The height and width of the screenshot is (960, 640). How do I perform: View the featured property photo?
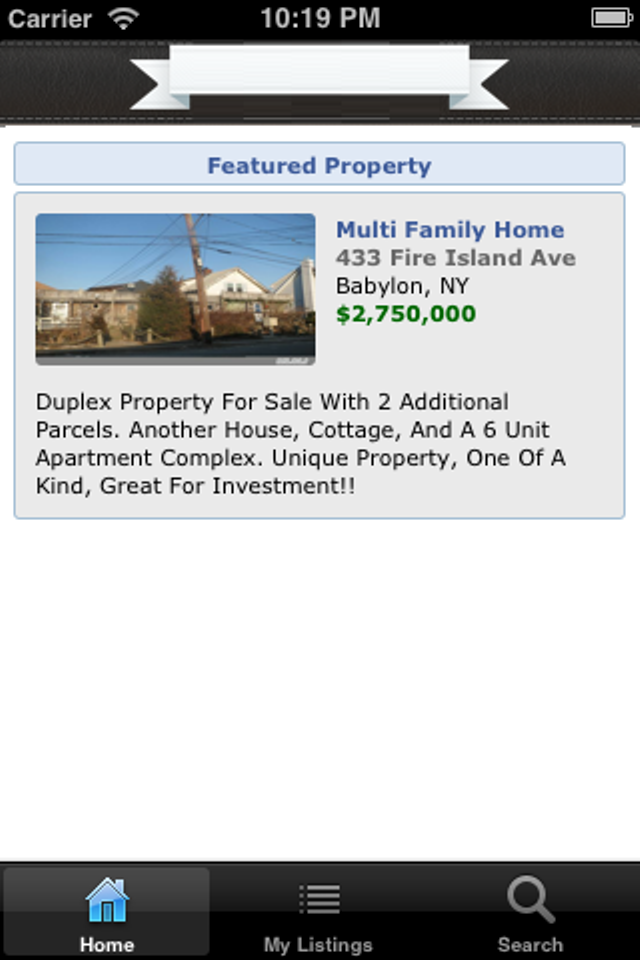pyautogui.click(x=175, y=288)
